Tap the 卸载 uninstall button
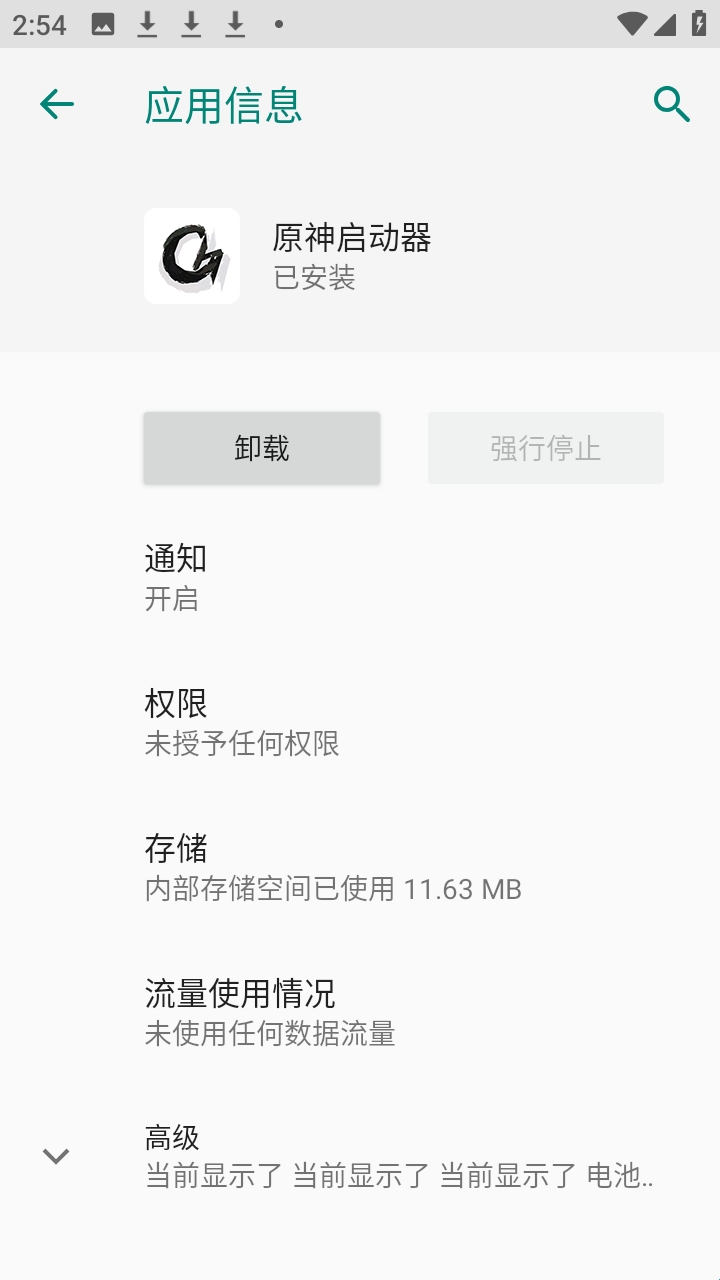This screenshot has width=720, height=1280. point(262,448)
